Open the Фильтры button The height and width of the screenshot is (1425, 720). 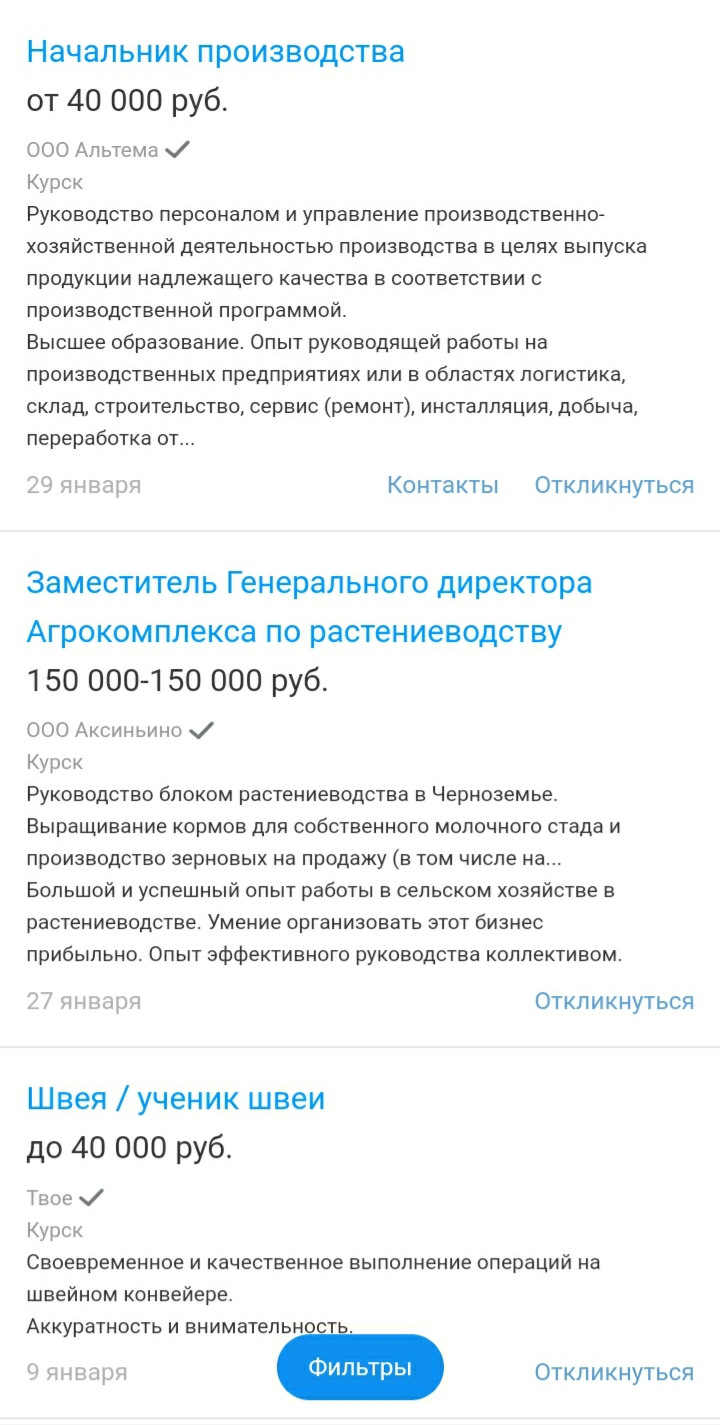360,1367
